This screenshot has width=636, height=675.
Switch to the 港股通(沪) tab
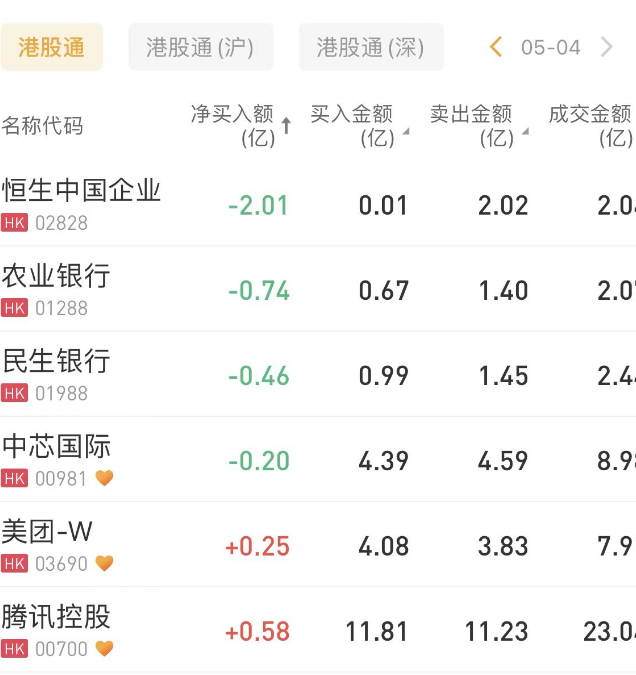(x=200, y=47)
